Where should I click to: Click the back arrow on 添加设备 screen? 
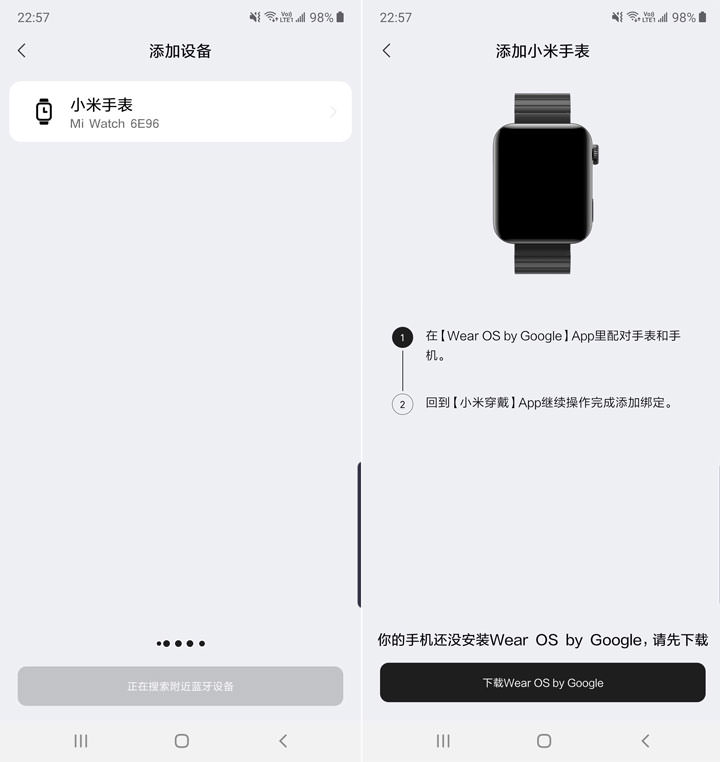[21, 50]
